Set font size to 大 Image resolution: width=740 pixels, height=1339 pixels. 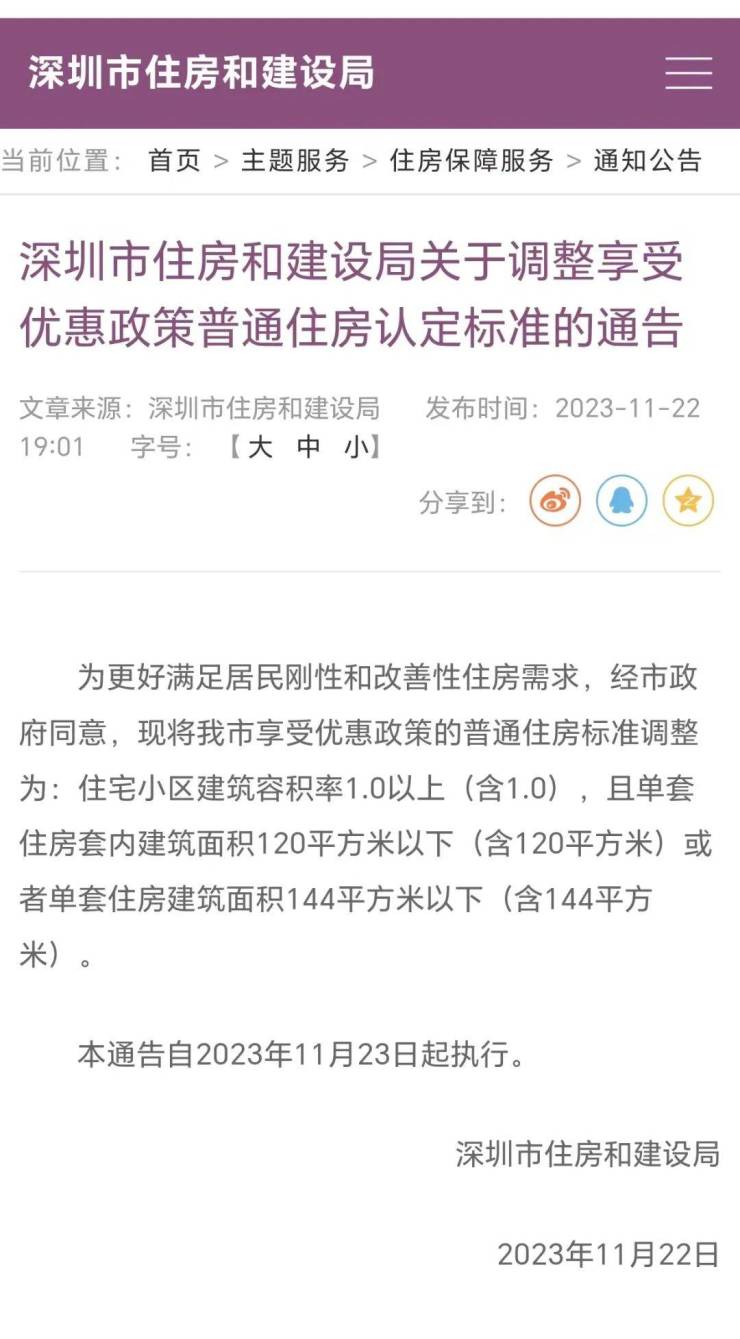[260, 447]
